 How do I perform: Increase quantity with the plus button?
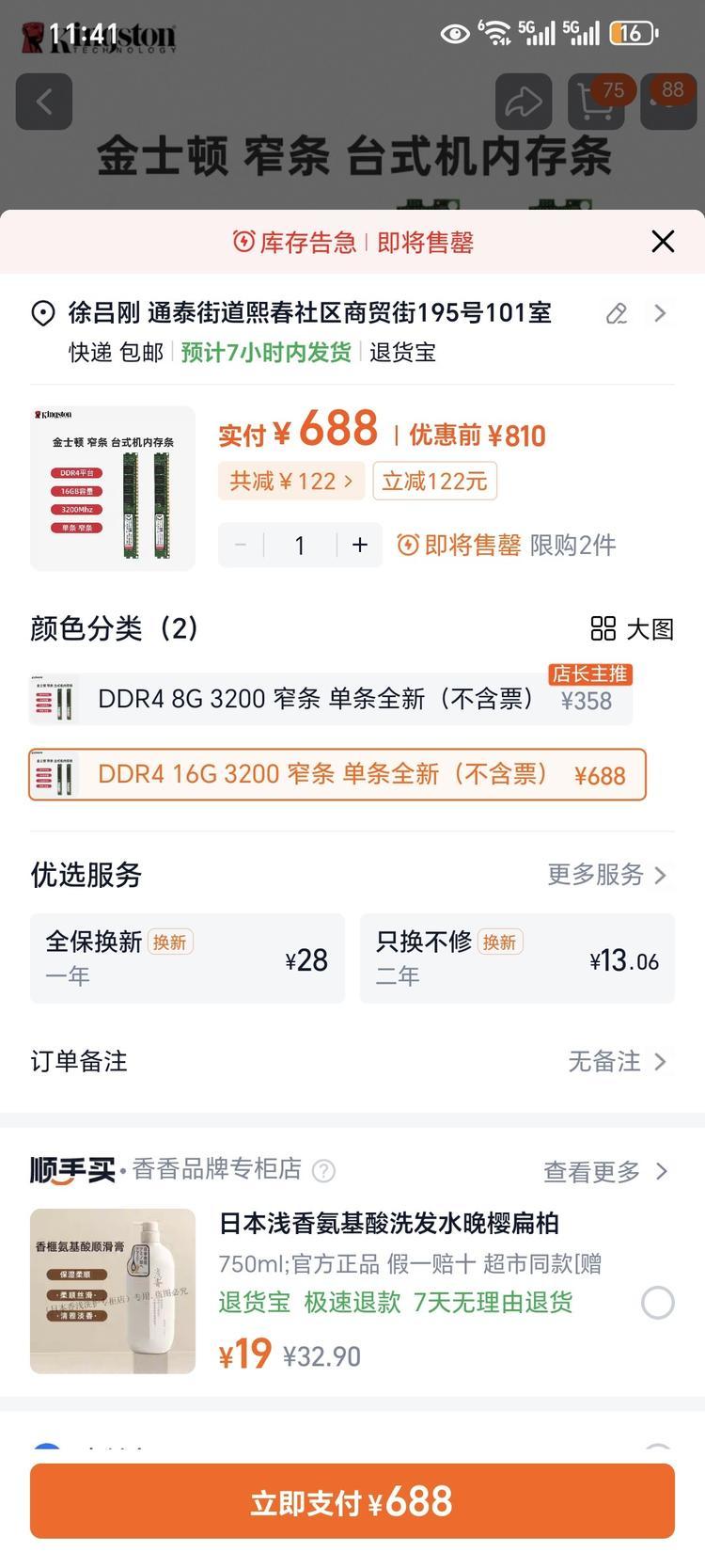click(x=360, y=546)
